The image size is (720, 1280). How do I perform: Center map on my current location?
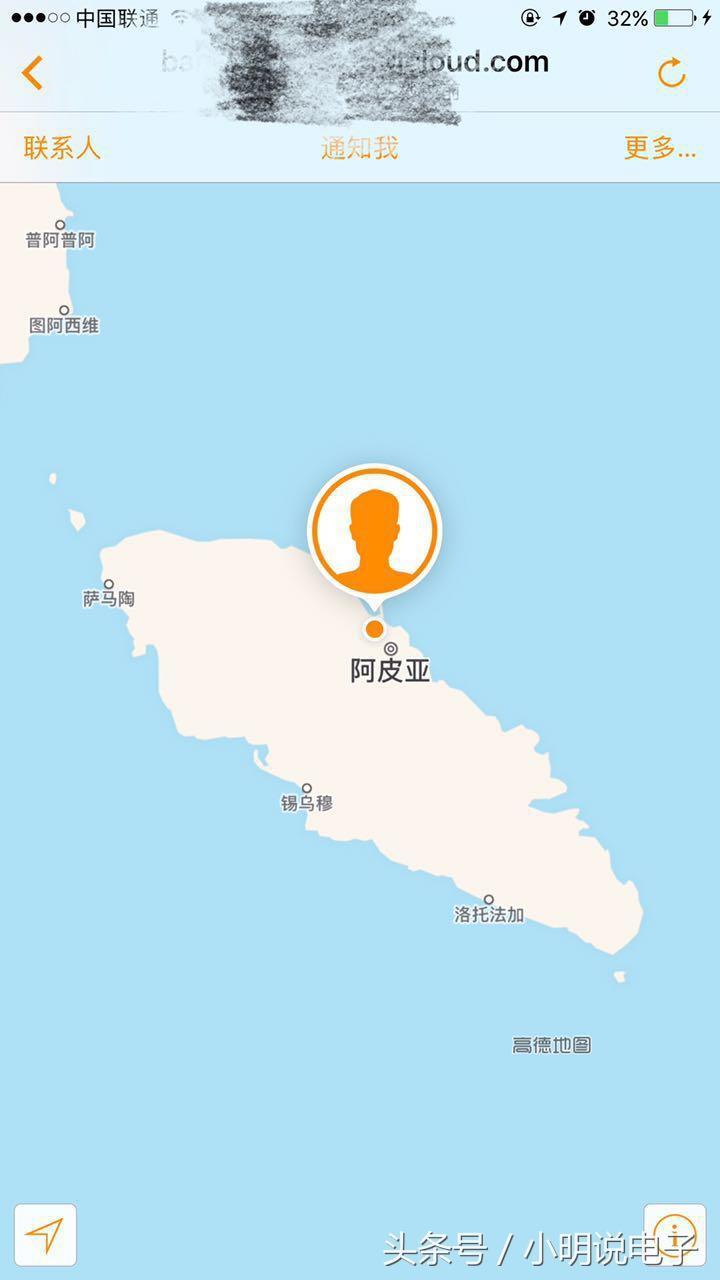(x=45, y=1234)
